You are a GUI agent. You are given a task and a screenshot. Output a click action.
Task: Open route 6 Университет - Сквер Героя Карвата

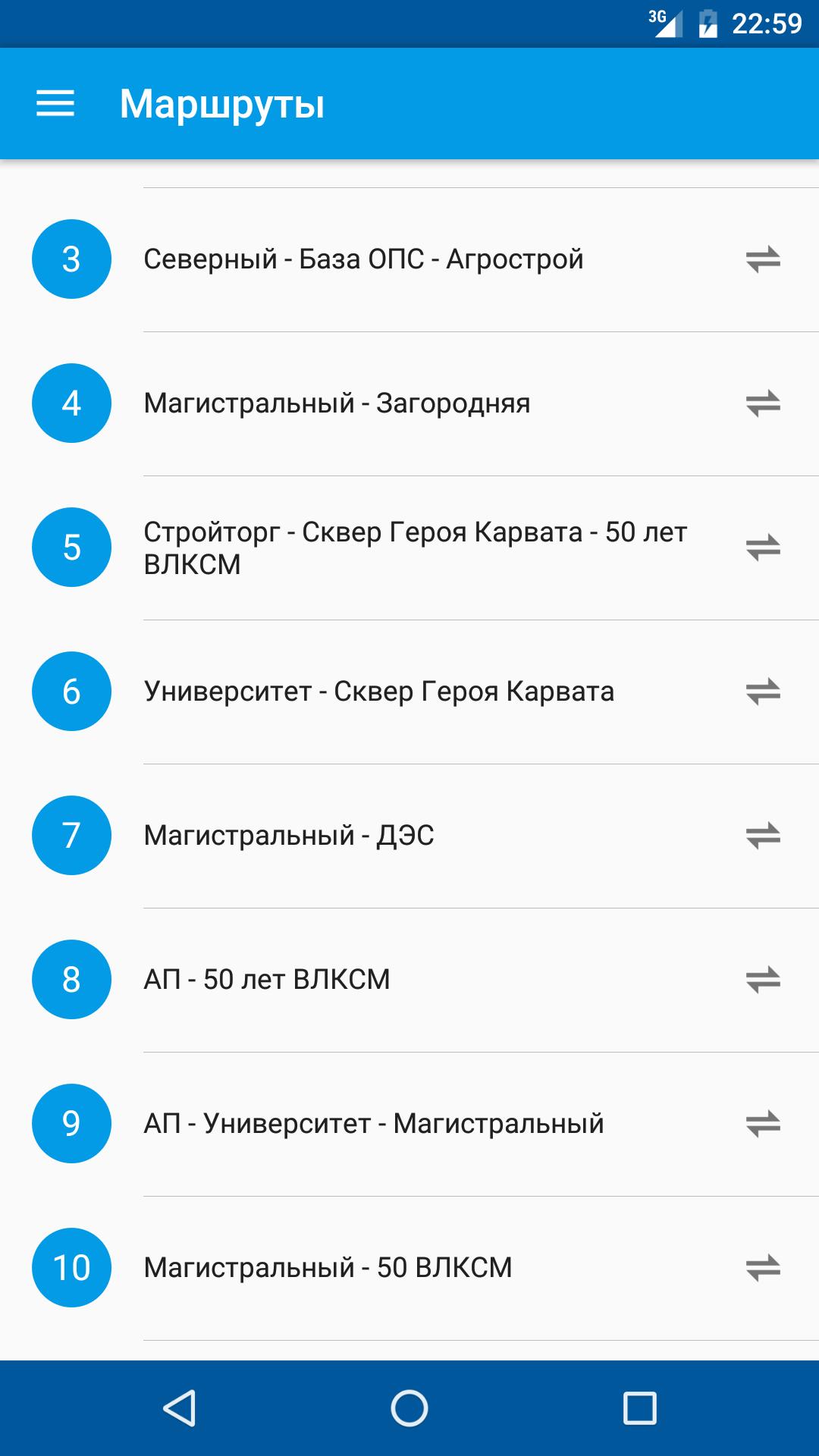[378, 692]
